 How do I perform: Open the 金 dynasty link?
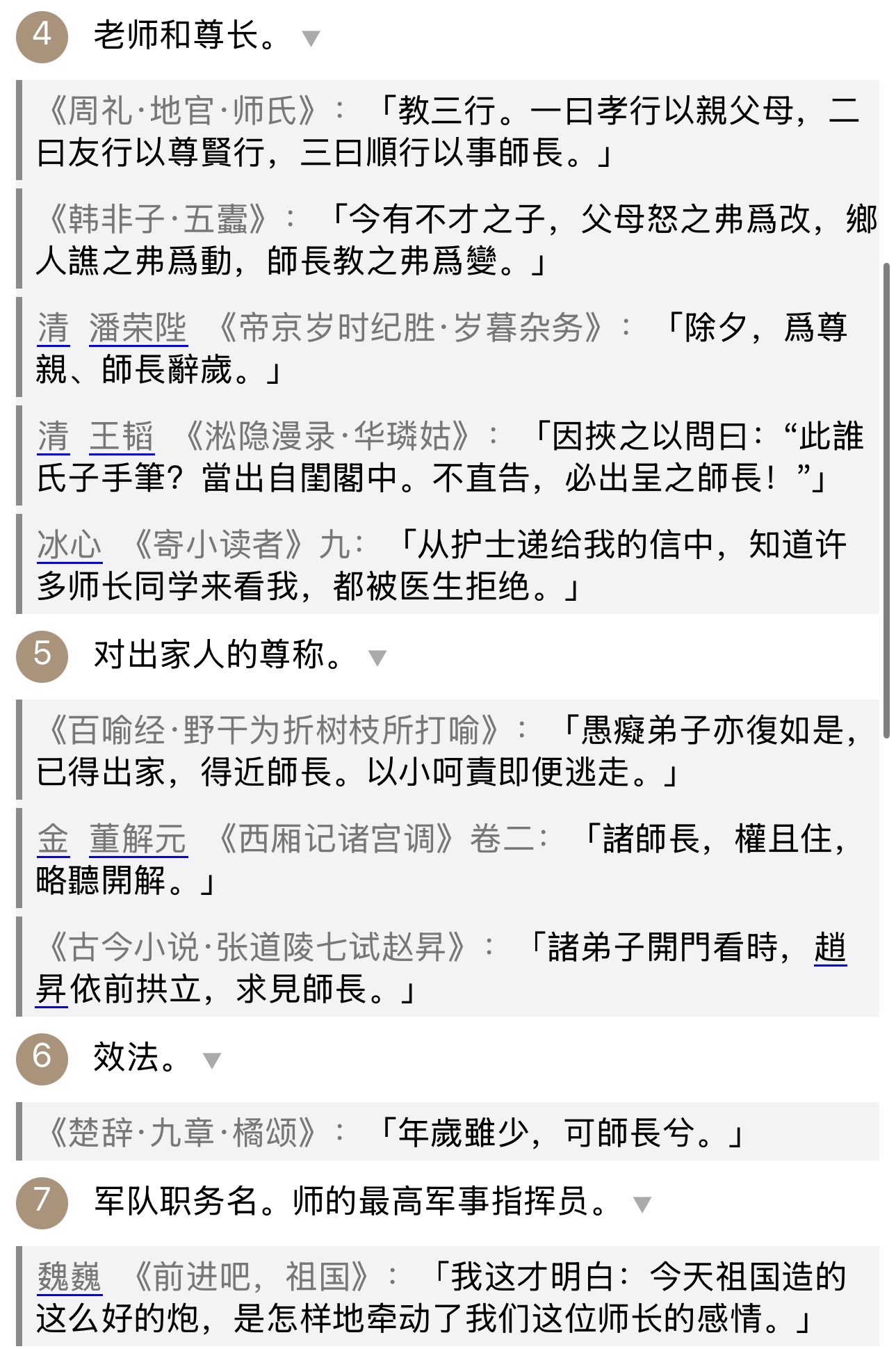tap(53, 839)
